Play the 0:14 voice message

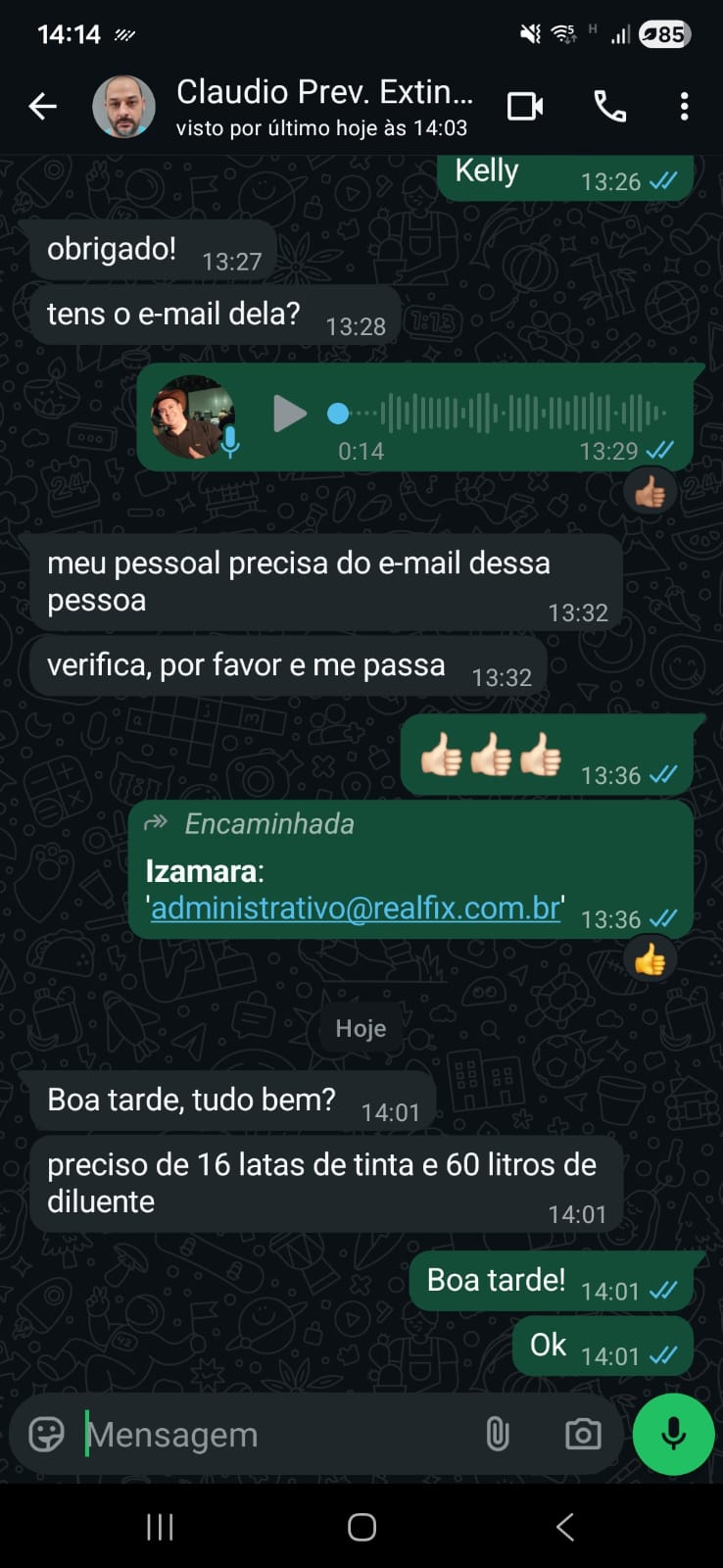pos(289,414)
